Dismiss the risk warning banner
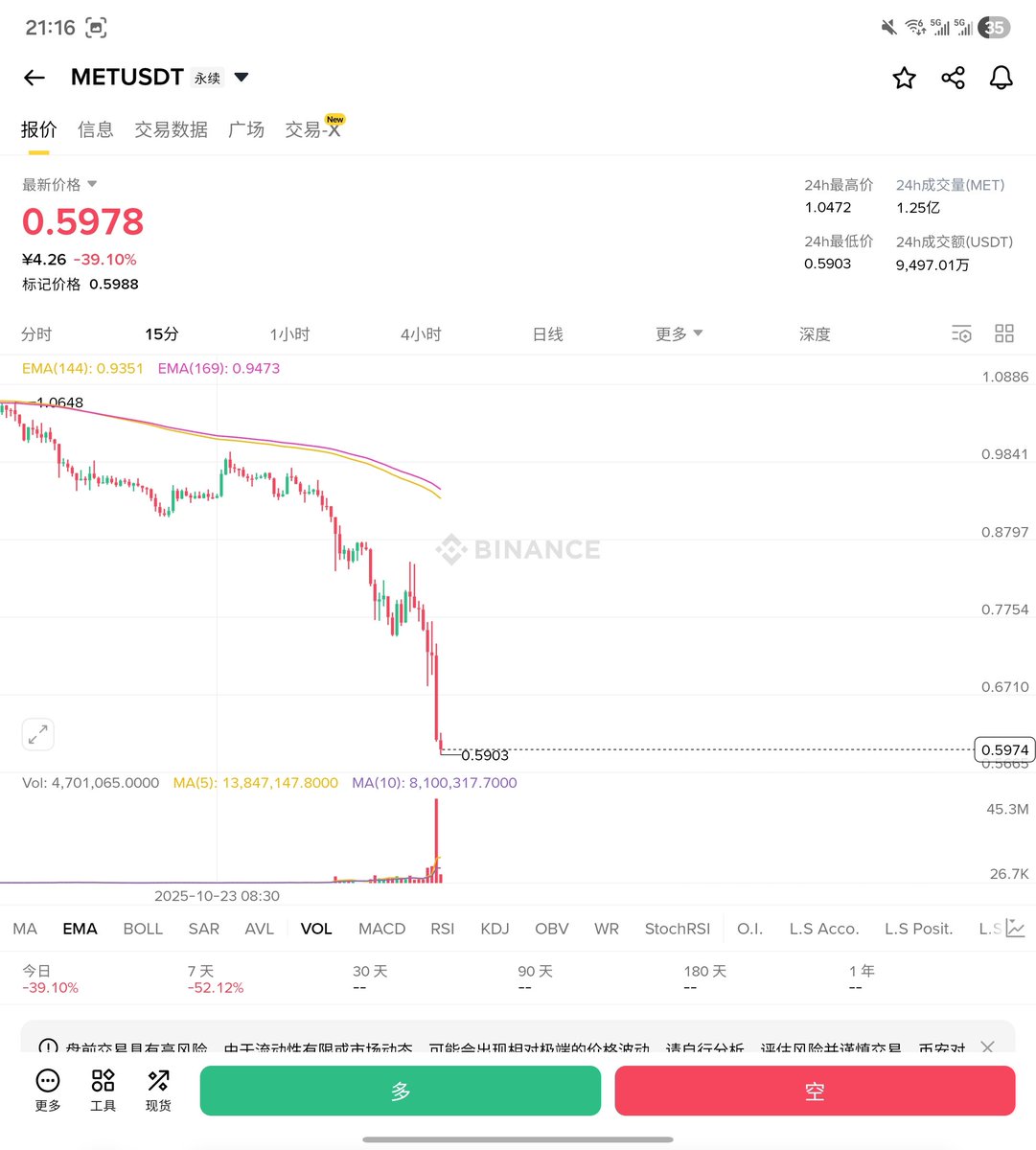The width and height of the screenshot is (1036, 1150). pyautogui.click(x=988, y=1046)
